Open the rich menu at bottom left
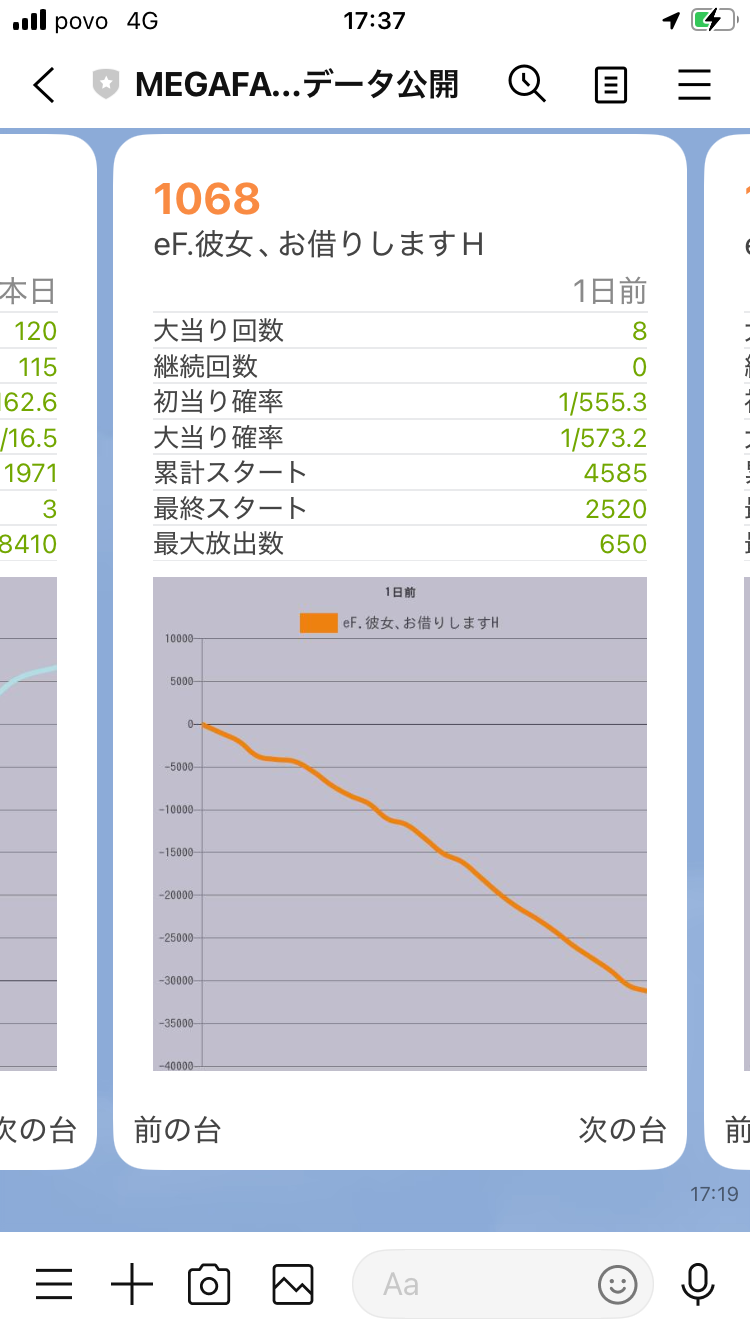 click(x=54, y=1283)
